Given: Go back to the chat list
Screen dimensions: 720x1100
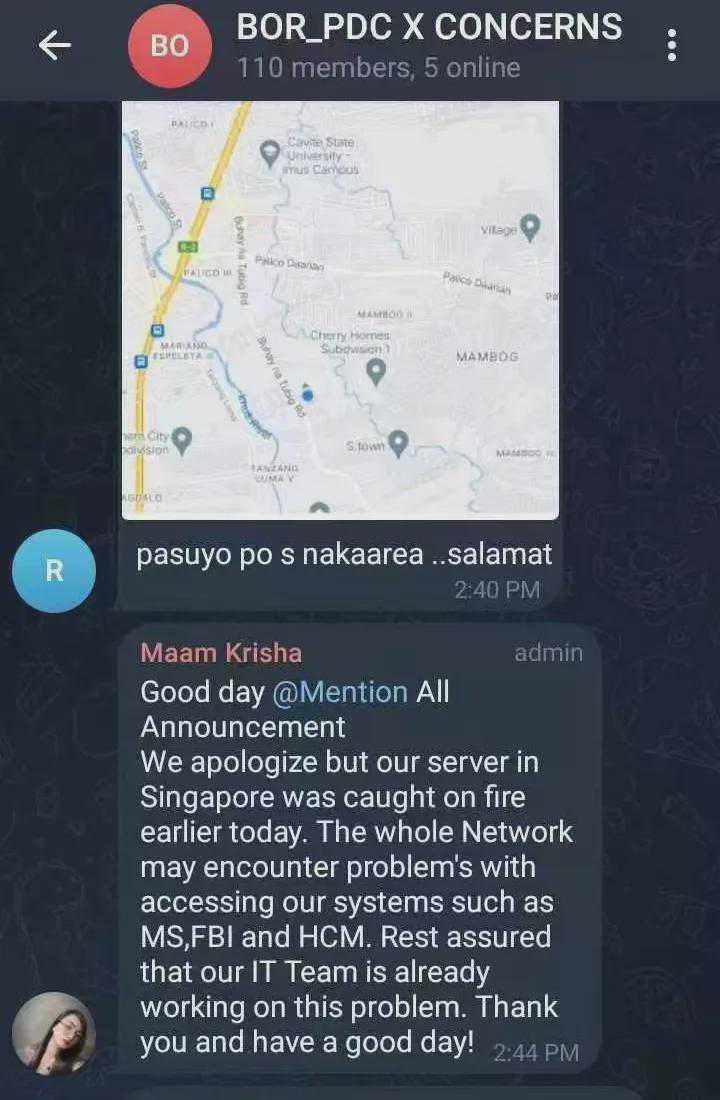Looking at the screenshot, I should 54,46.
